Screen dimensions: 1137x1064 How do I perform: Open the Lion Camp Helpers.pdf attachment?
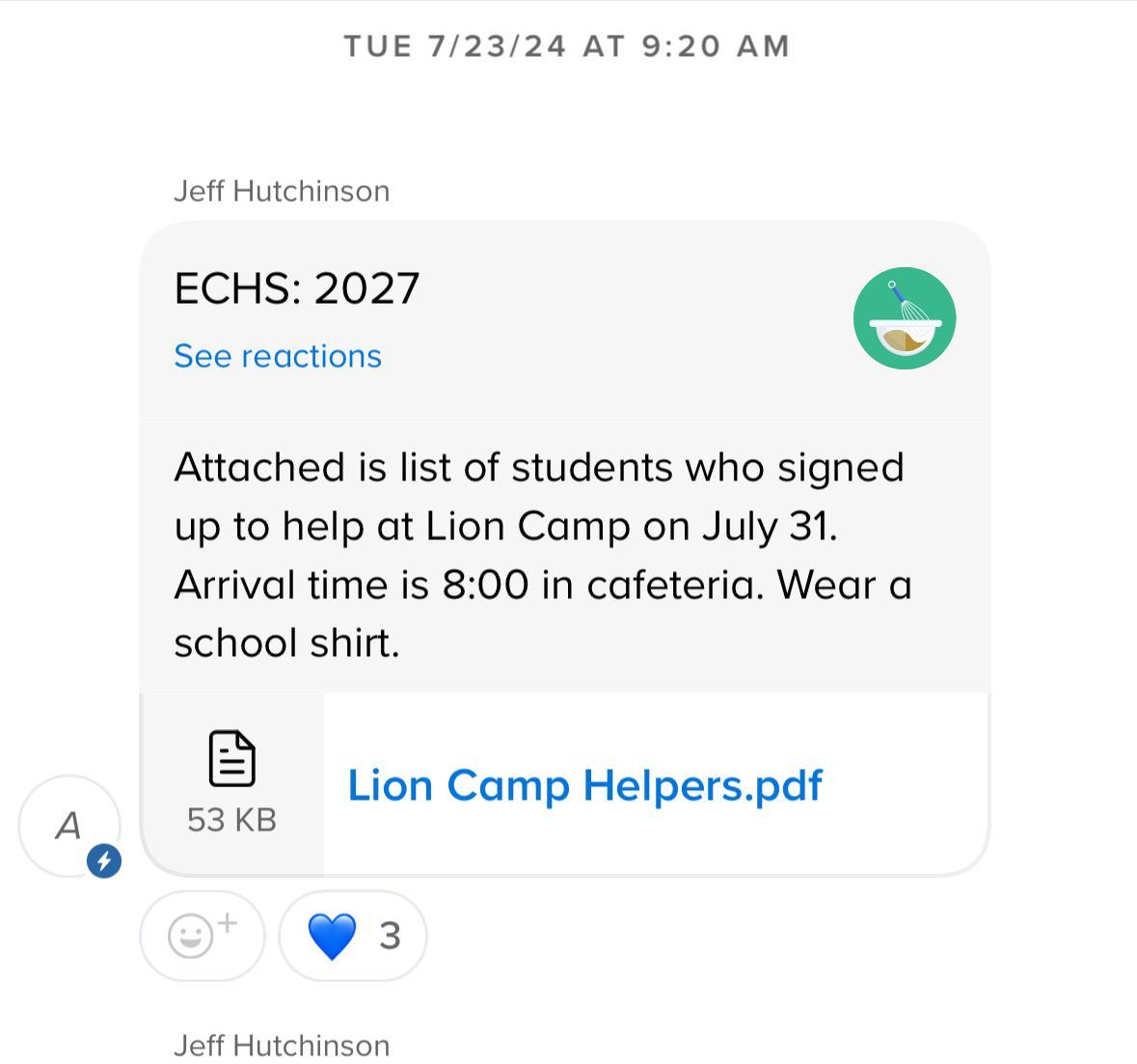click(x=584, y=785)
